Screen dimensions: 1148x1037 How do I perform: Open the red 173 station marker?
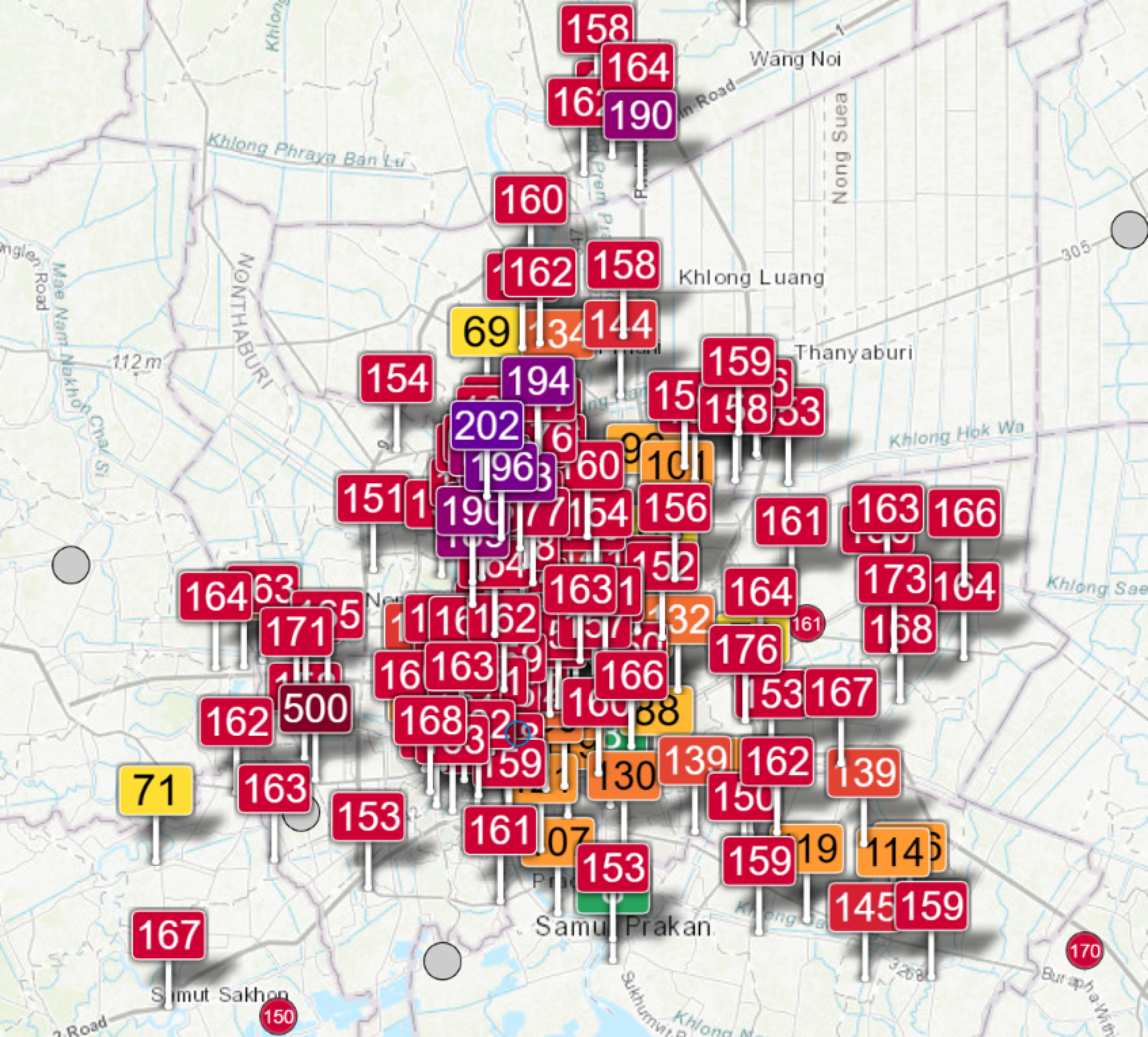[x=894, y=579]
